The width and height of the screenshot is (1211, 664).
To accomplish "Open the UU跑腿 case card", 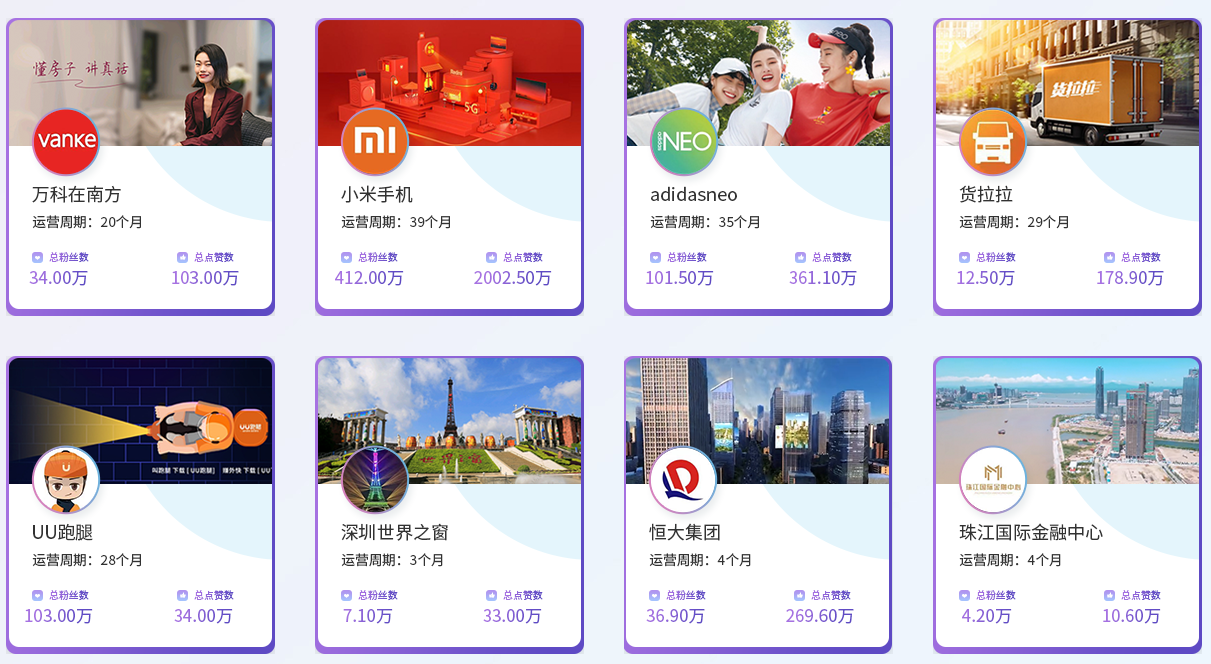I will [140, 532].
